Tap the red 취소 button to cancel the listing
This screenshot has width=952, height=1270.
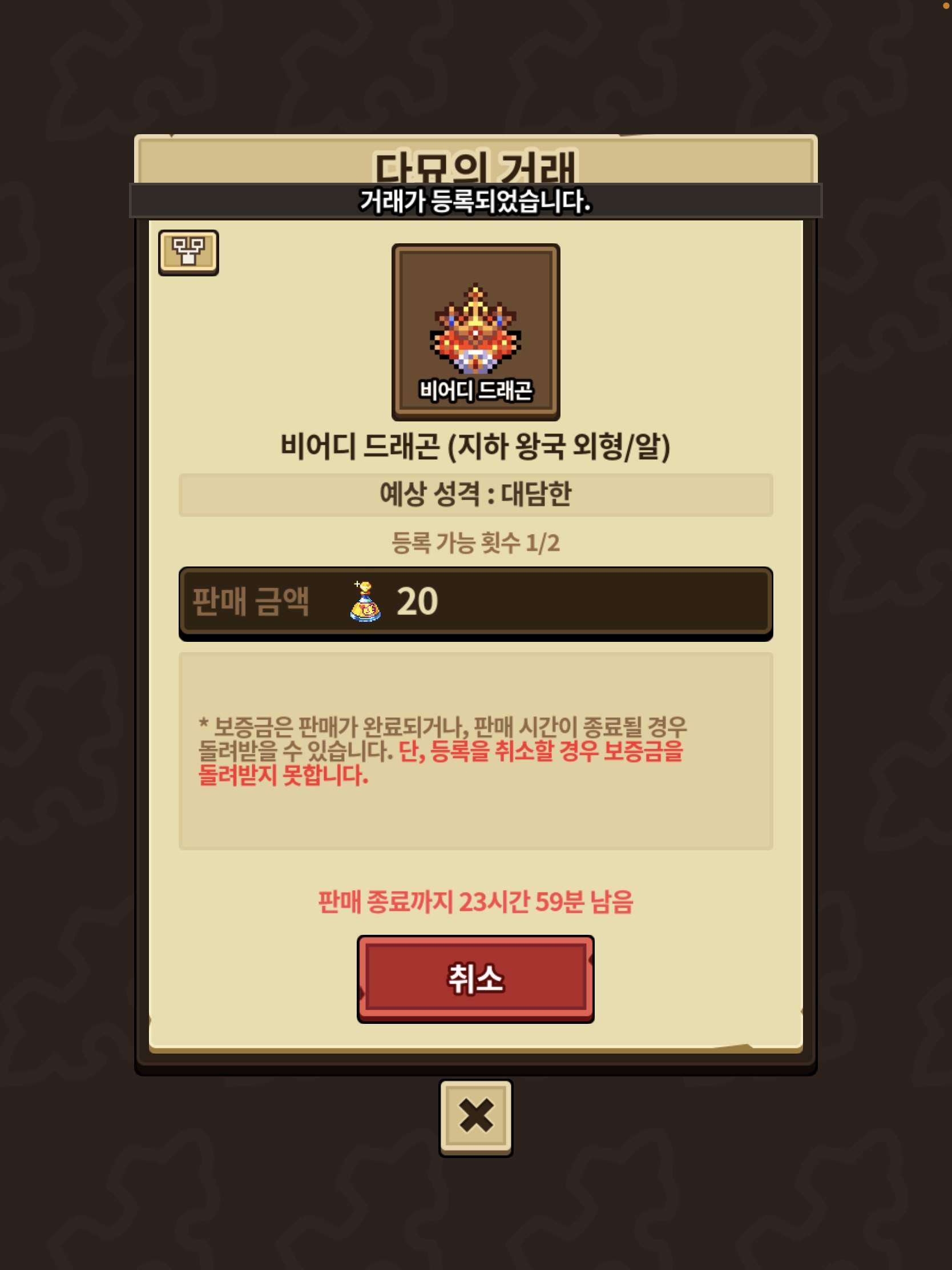[x=475, y=978]
